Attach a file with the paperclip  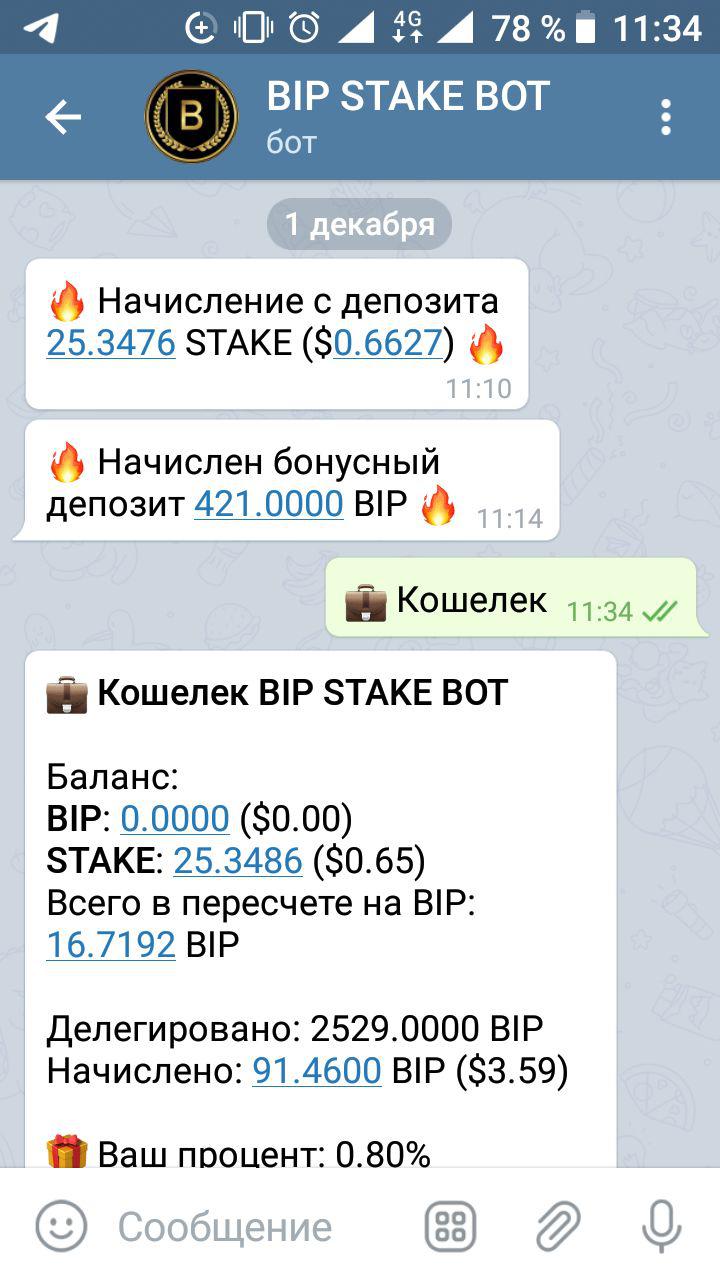(556, 1226)
